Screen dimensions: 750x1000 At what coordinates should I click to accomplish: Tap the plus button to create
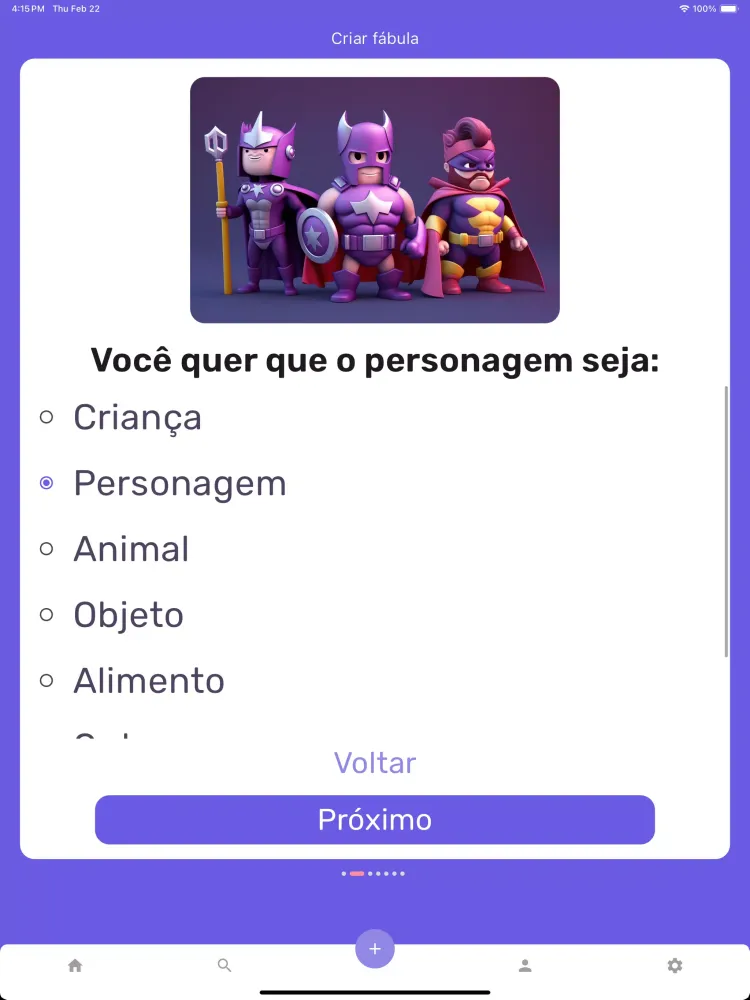point(375,949)
